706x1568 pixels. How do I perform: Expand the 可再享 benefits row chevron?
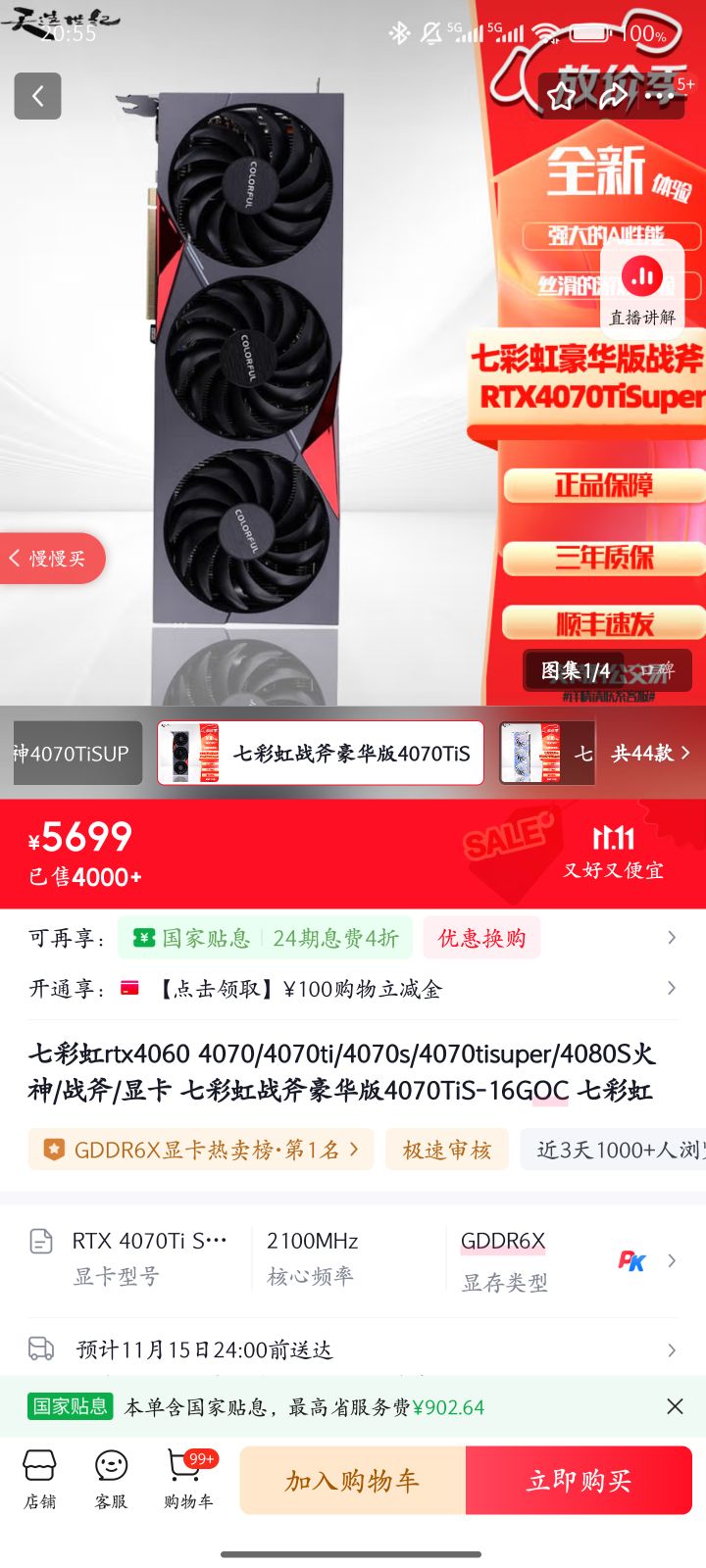(x=671, y=938)
